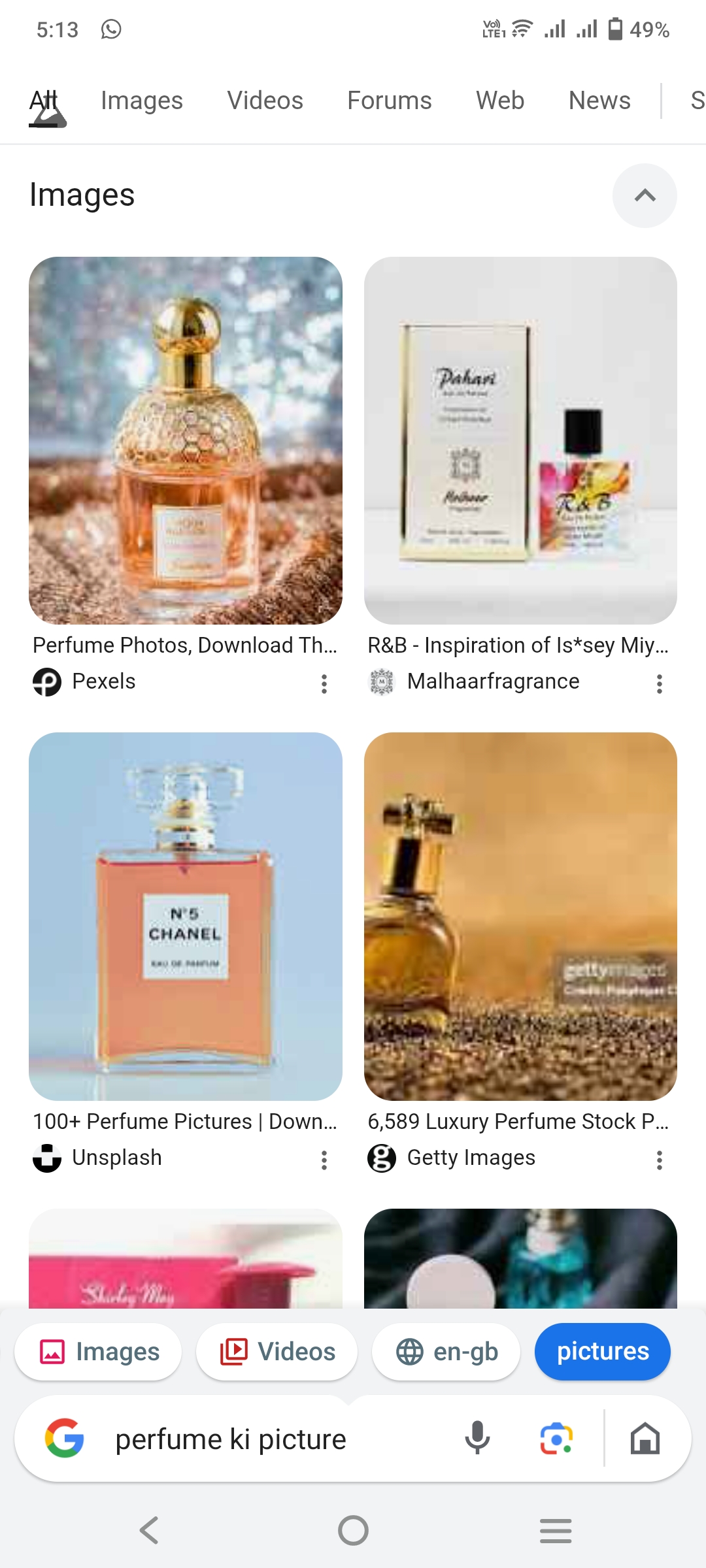Switch to the Images tab
The image size is (706, 1568).
point(141,101)
